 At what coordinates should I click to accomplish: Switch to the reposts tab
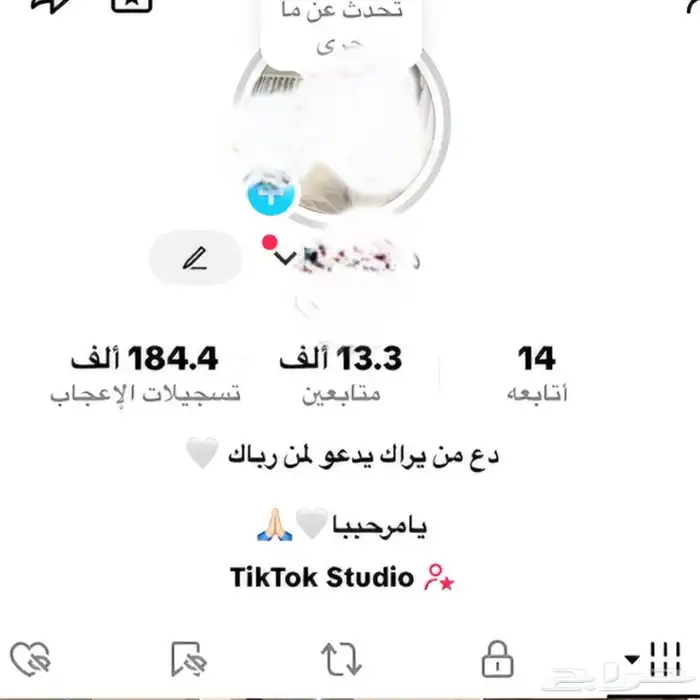pyautogui.click(x=341, y=659)
